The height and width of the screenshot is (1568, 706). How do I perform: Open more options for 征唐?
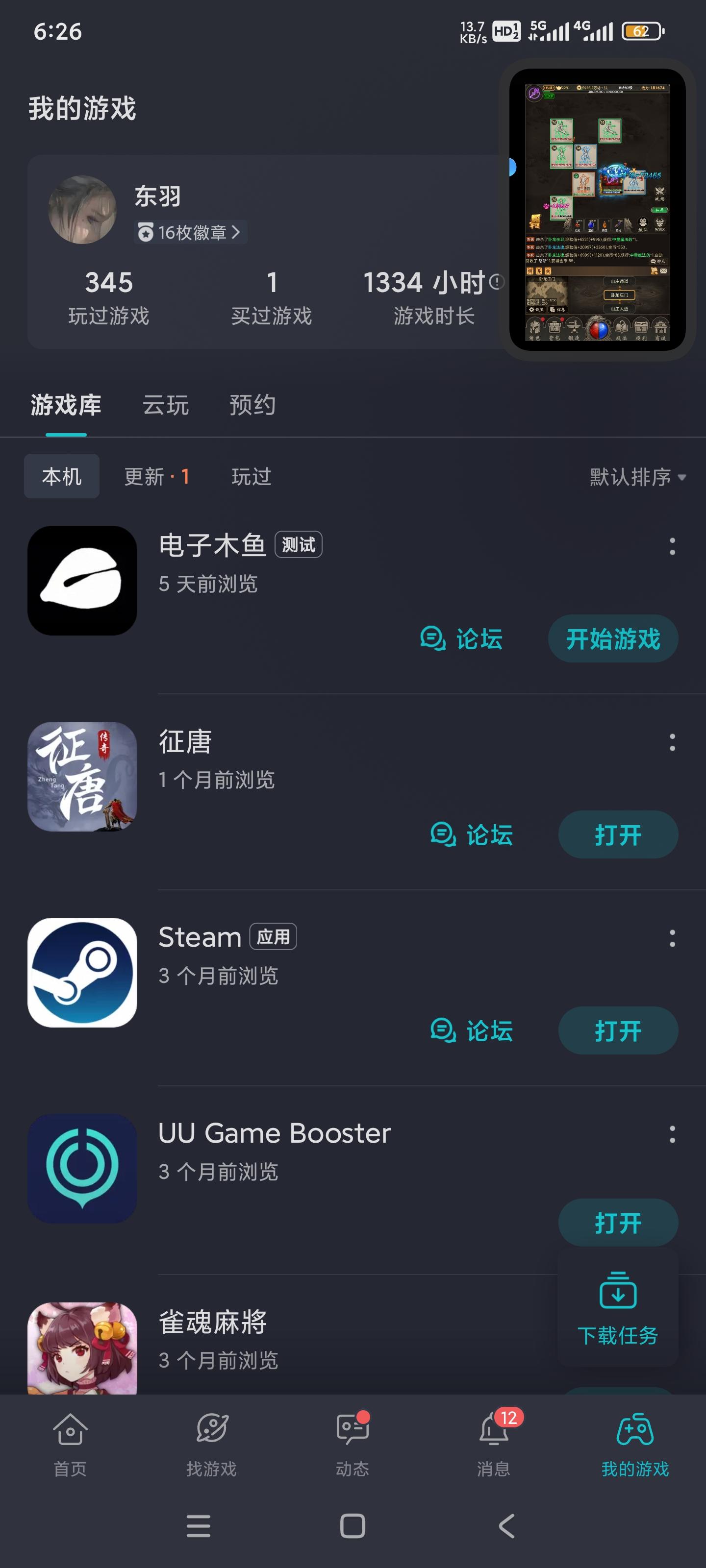pyautogui.click(x=672, y=742)
